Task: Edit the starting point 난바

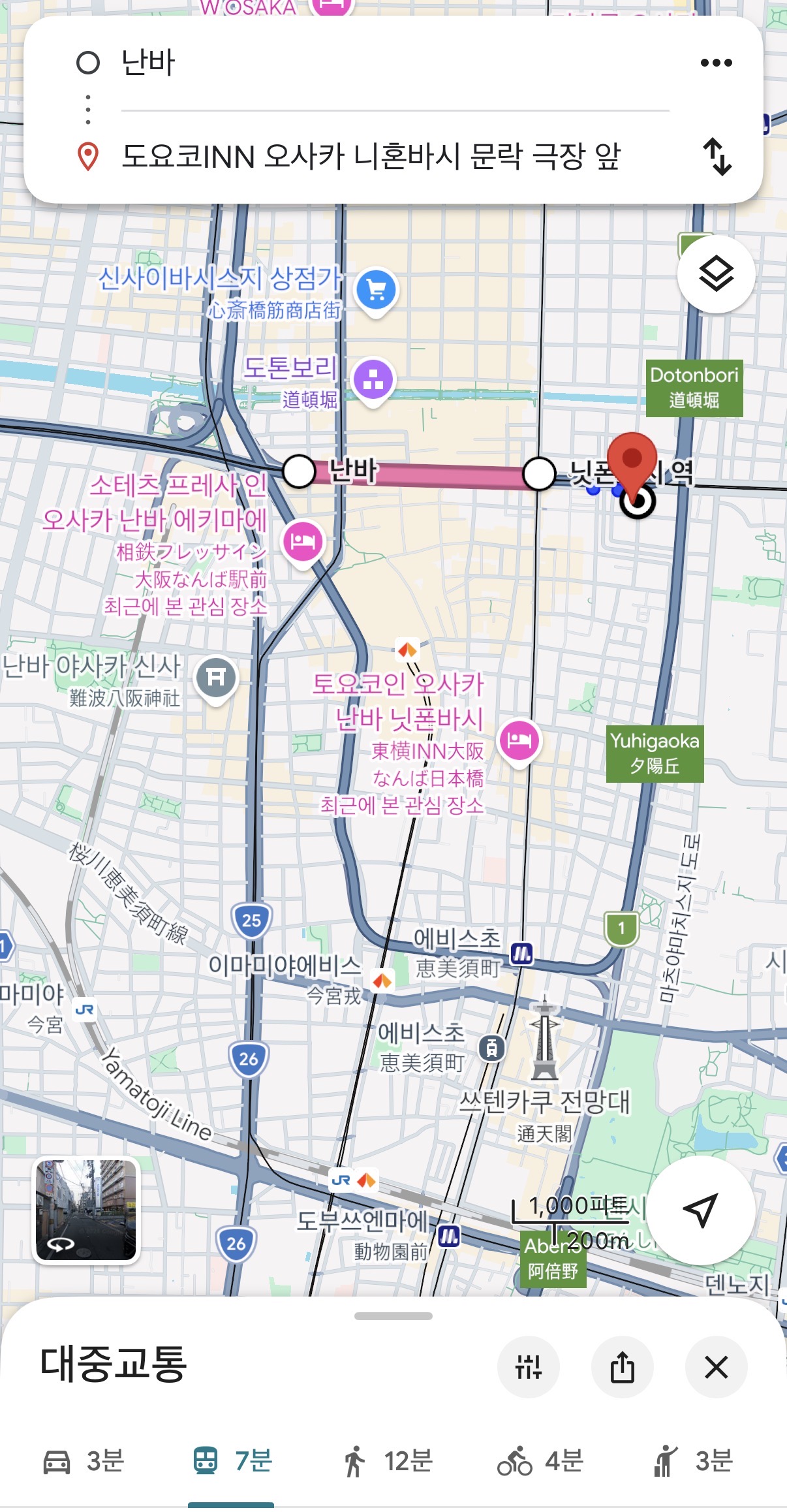Action: (395, 63)
